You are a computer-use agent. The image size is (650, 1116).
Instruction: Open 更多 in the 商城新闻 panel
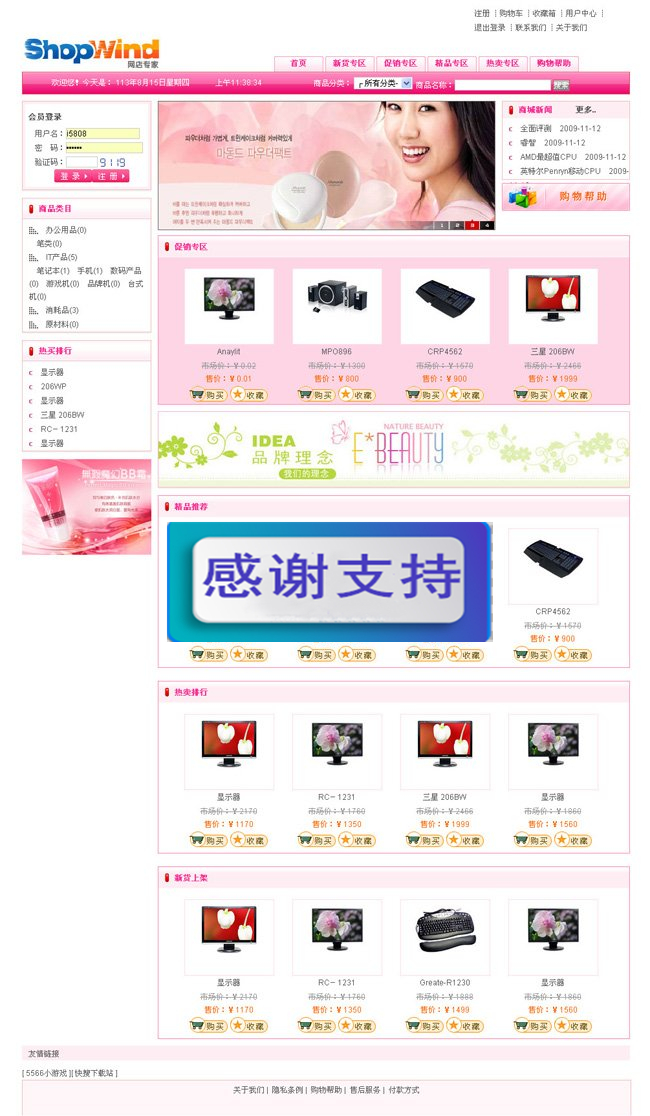pyautogui.click(x=586, y=110)
